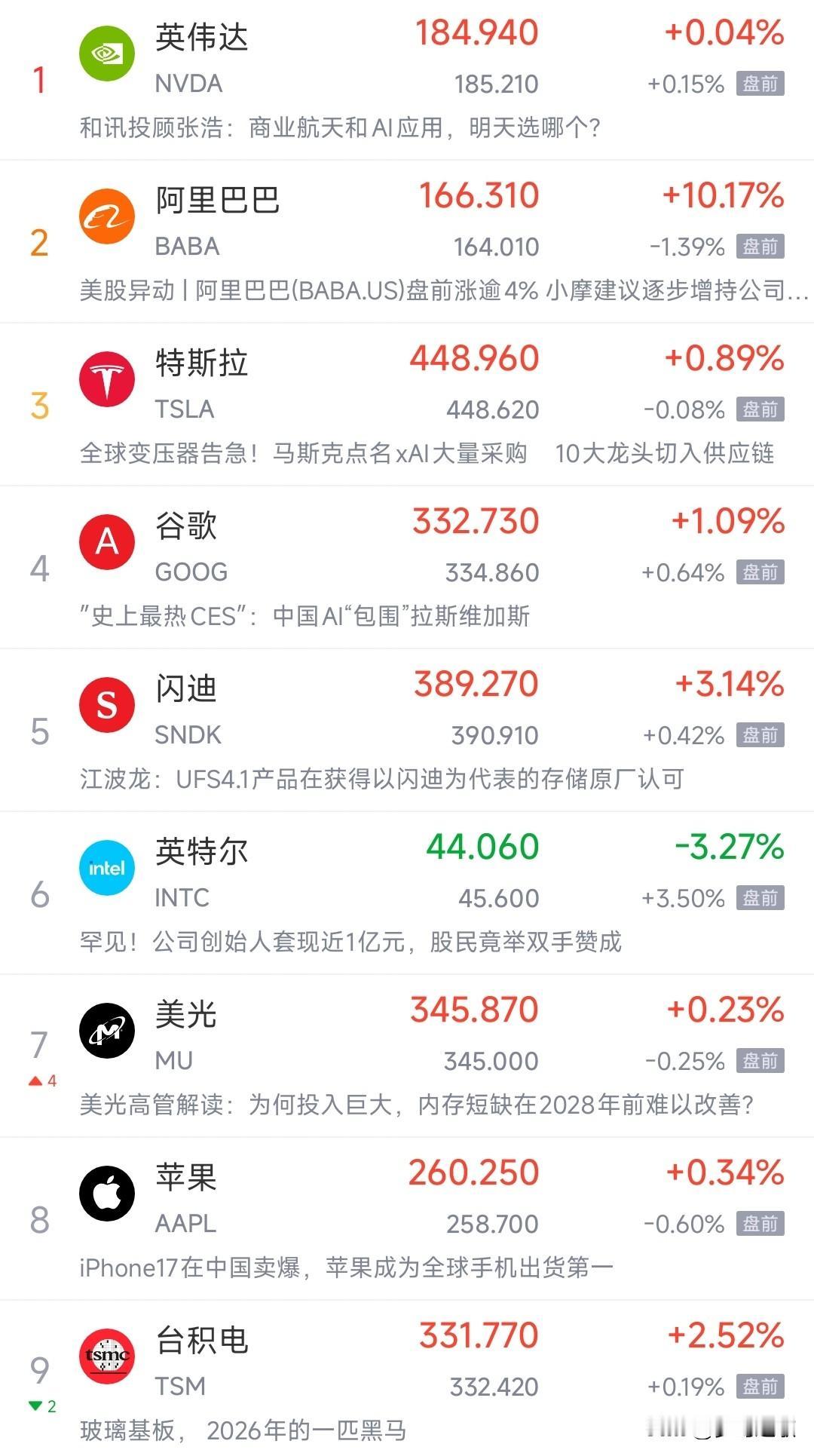
Task: Toggle the 盘前 badge on Intel's row
Action: (763, 899)
